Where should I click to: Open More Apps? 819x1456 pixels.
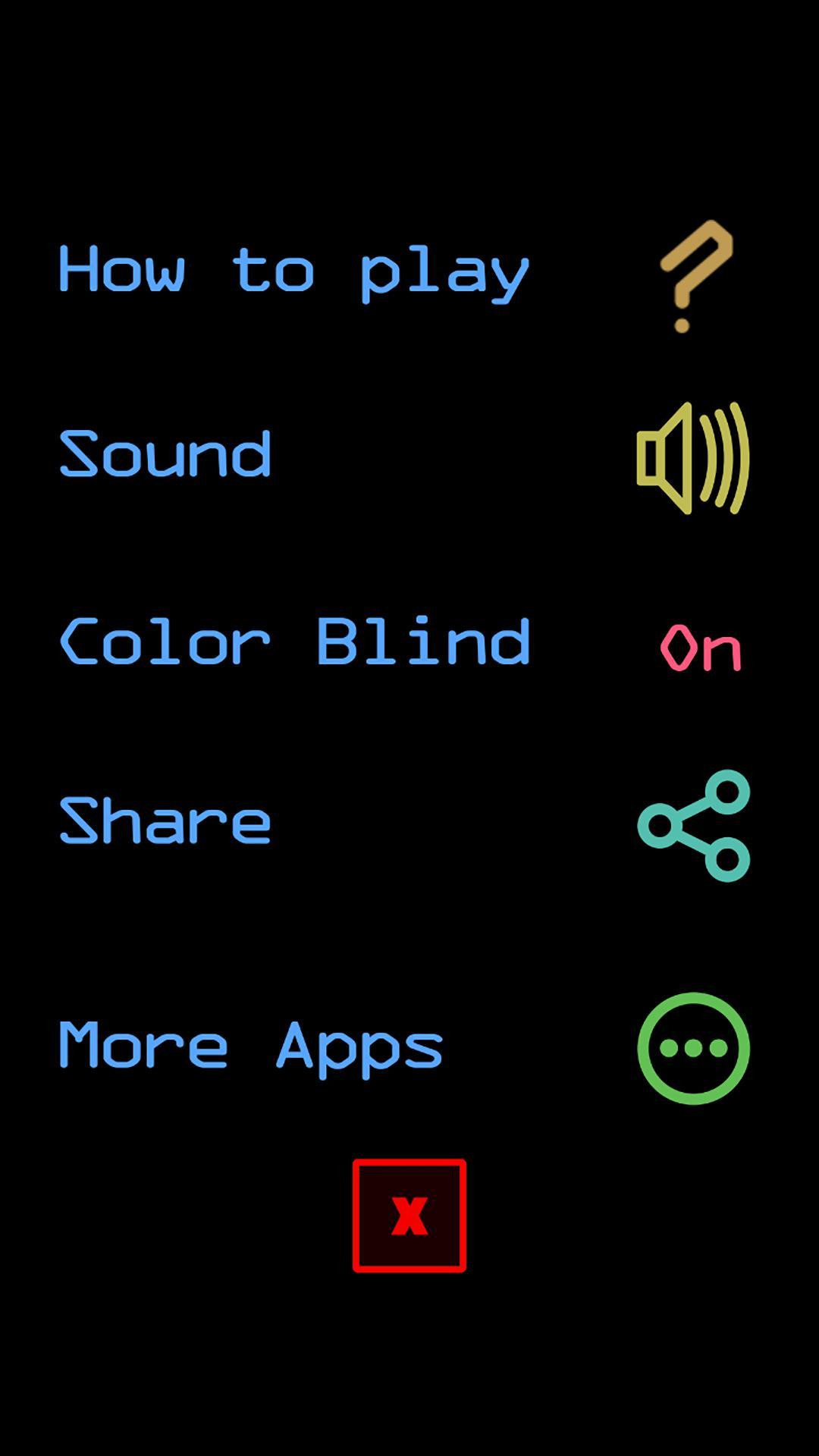coord(249,1045)
